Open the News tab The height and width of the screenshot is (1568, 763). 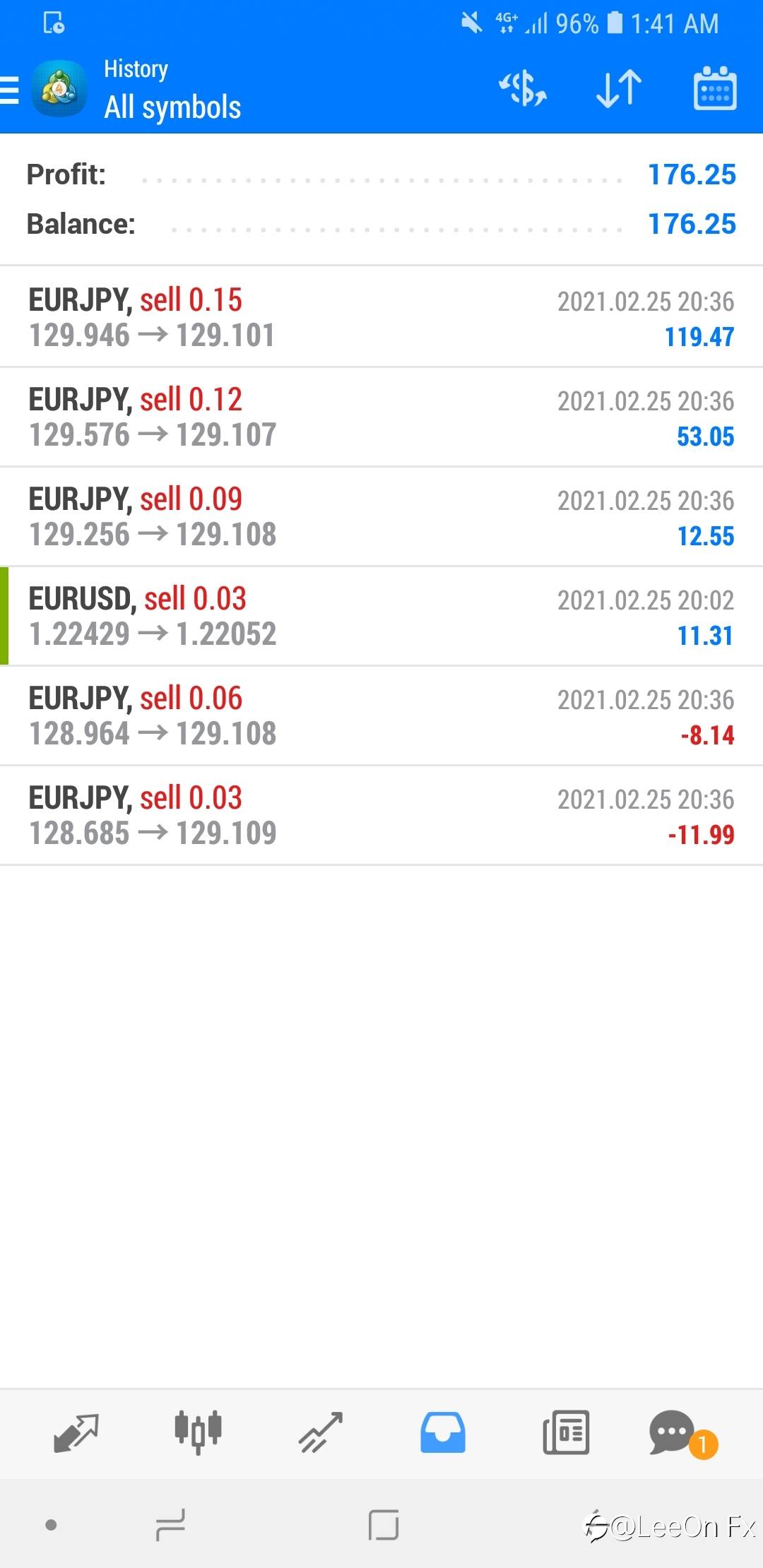pyautogui.click(x=566, y=1432)
